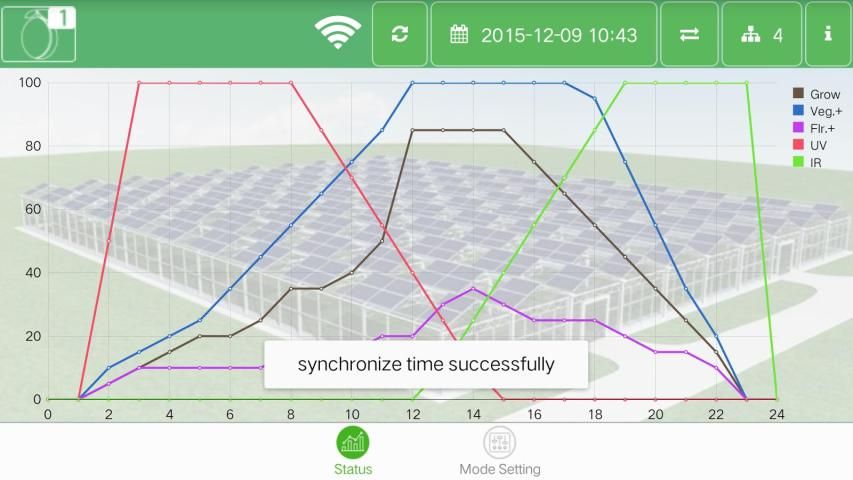Switch to the Status tab

(x=352, y=451)
